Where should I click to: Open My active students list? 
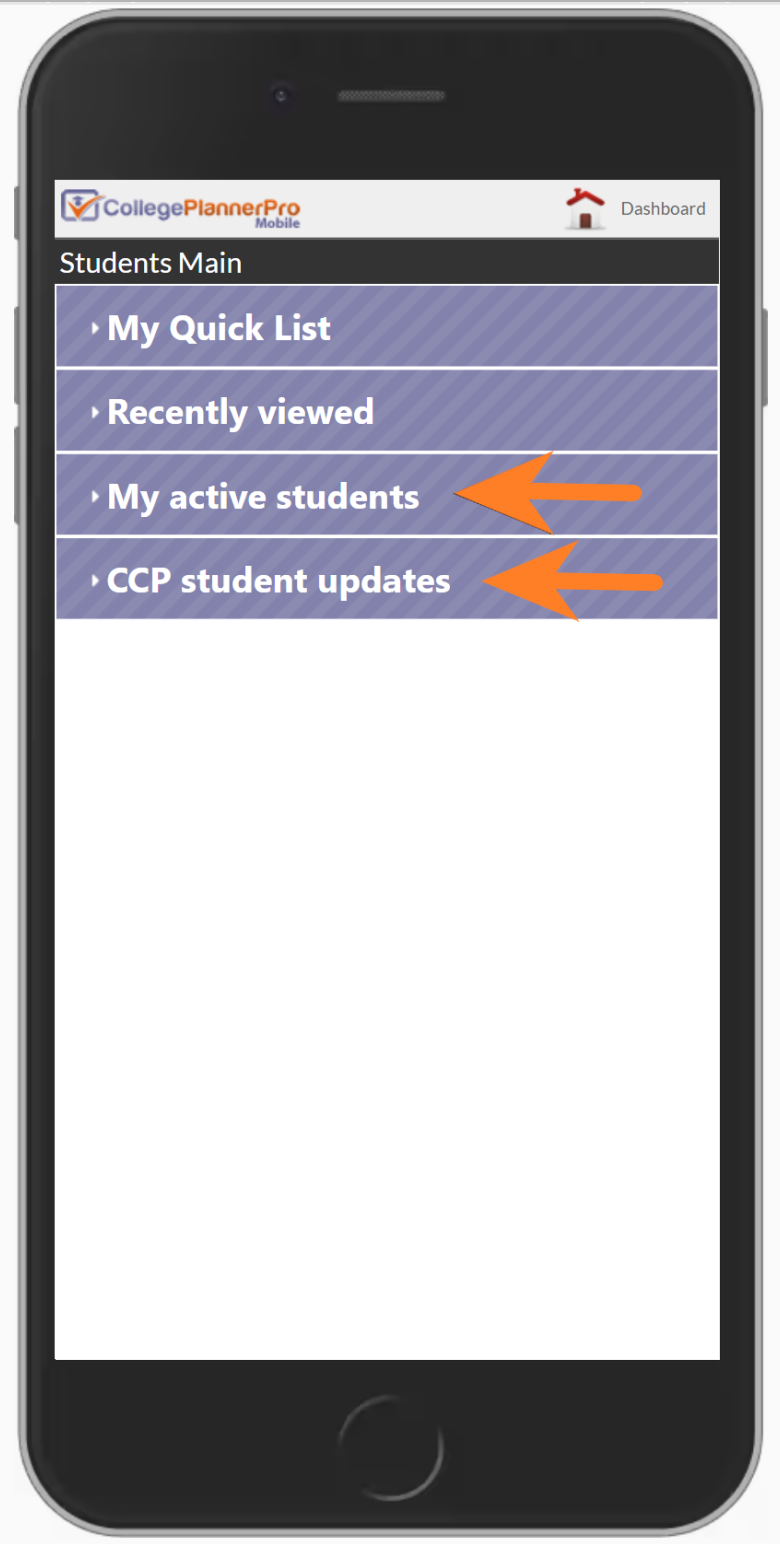pyautogui.click(x=387, y=495)
